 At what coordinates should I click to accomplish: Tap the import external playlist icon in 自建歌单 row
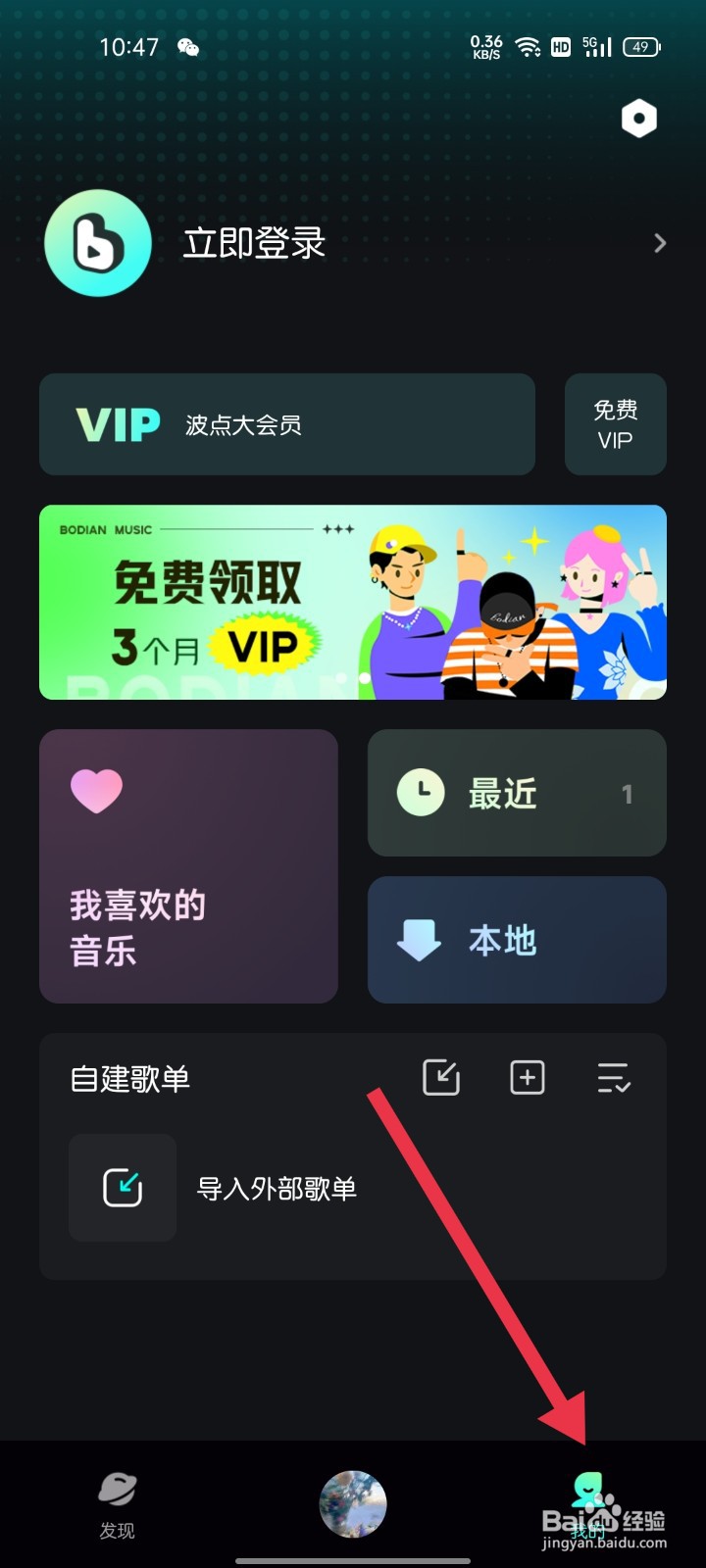(441, 1076)
